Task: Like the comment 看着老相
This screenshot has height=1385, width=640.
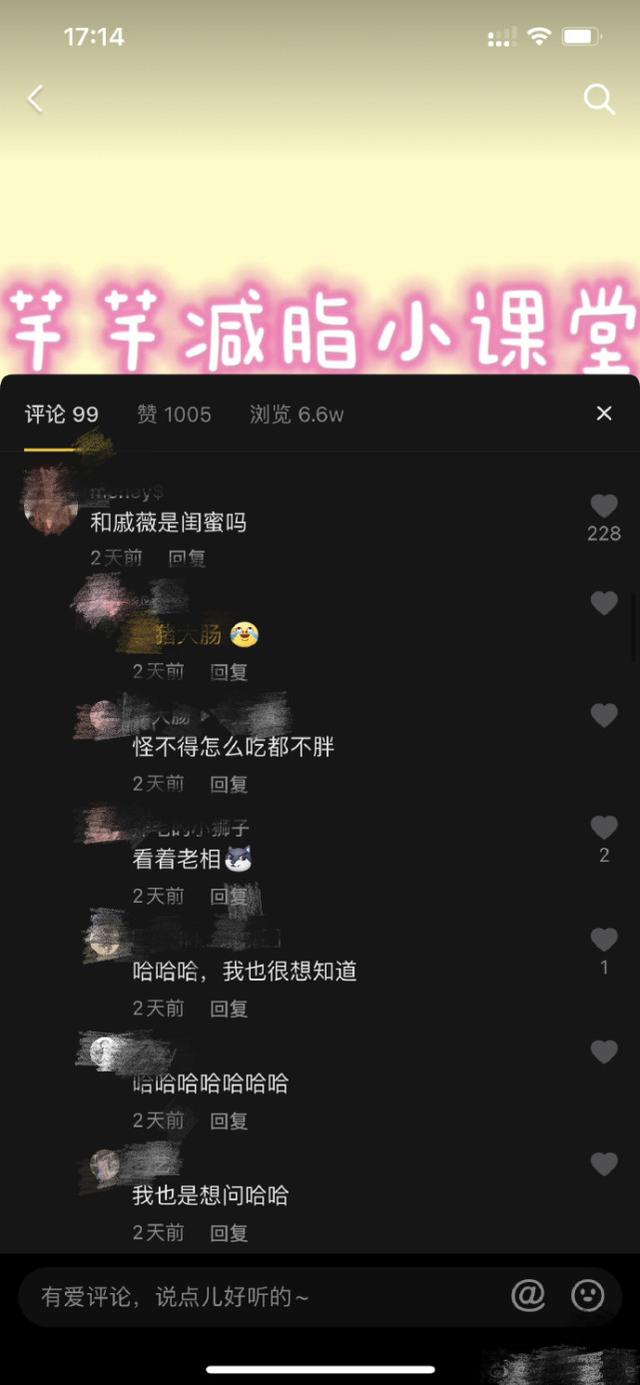Action: point(604,828)
